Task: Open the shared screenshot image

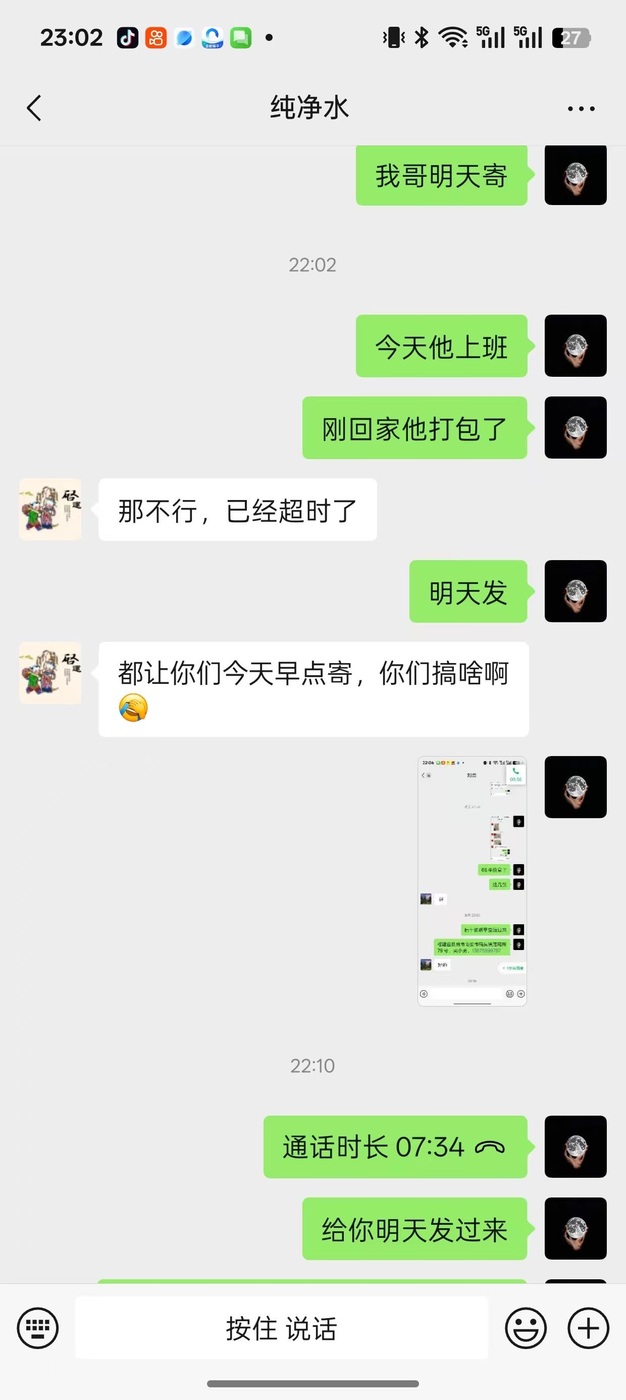Action: pos(472,881)
